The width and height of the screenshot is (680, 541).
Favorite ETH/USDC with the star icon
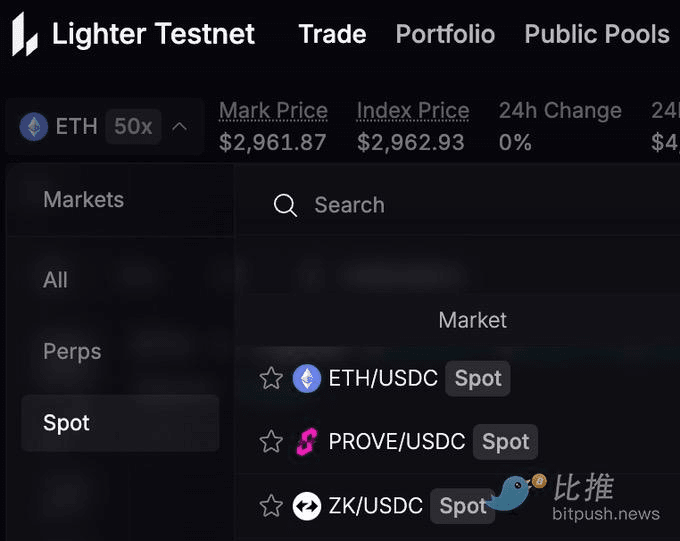point(271,378)
